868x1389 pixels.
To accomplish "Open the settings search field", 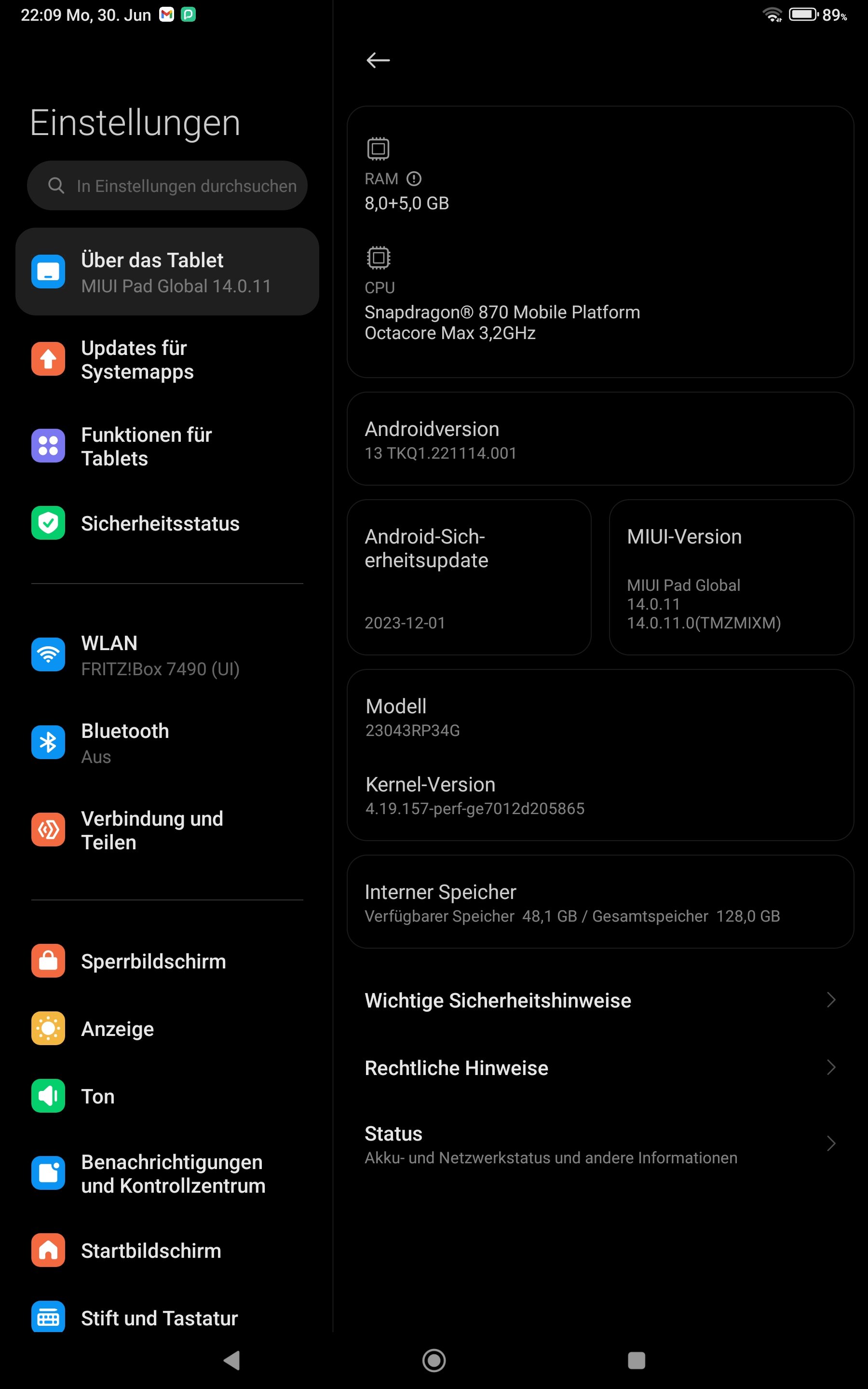I will coord(167,185).
